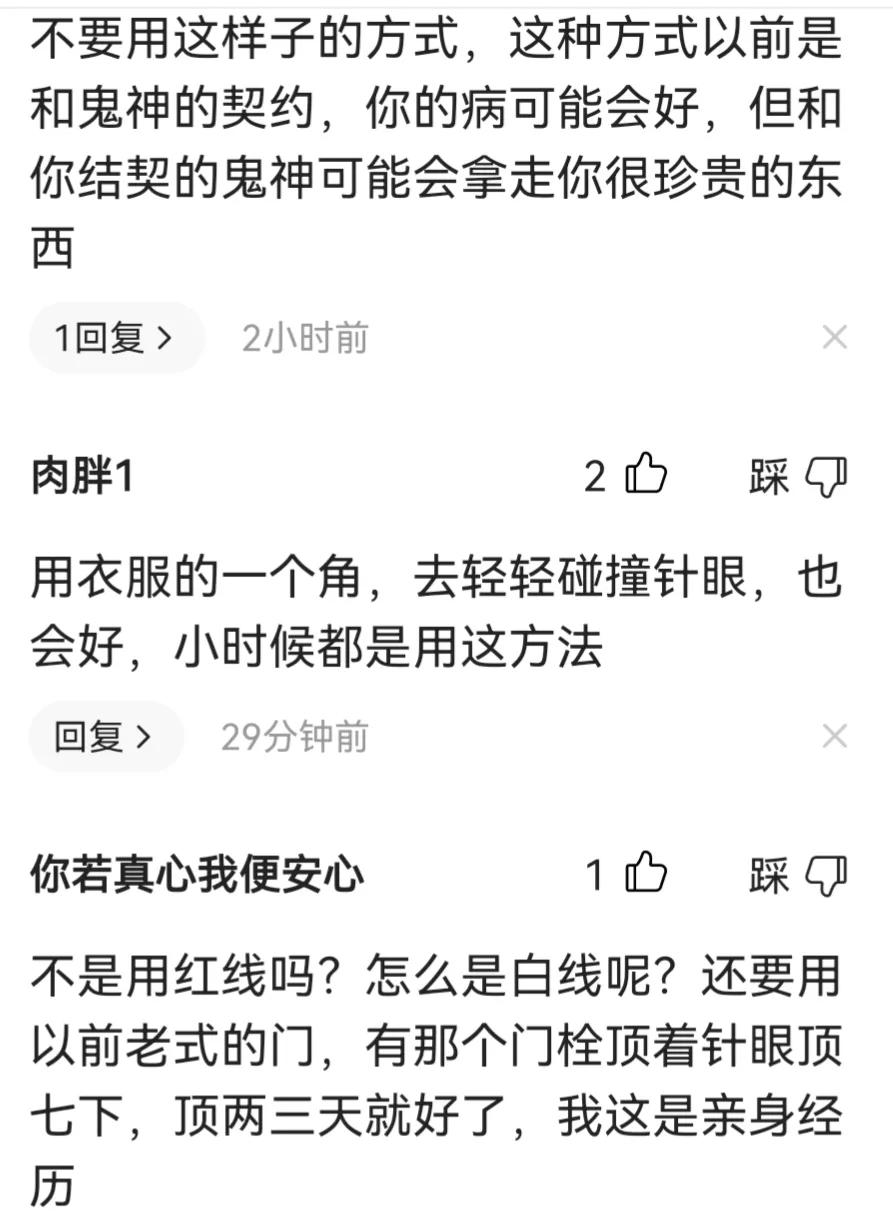
Task: Click the arrow beside 1回复 label
Action: pyautogui.click(x=163, y=336)
